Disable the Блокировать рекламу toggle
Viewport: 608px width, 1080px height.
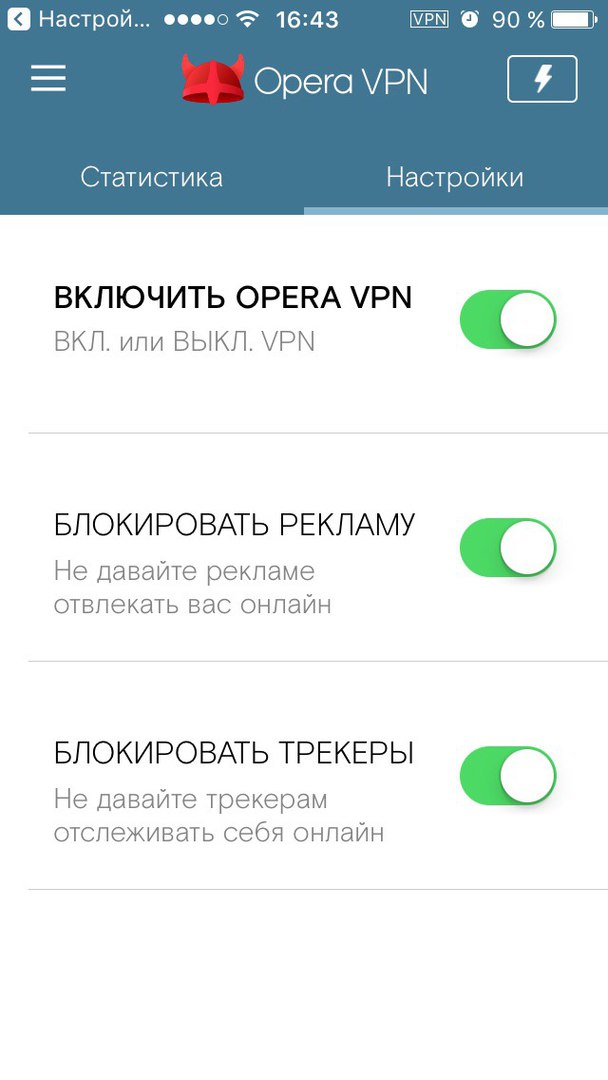(508, 548)
